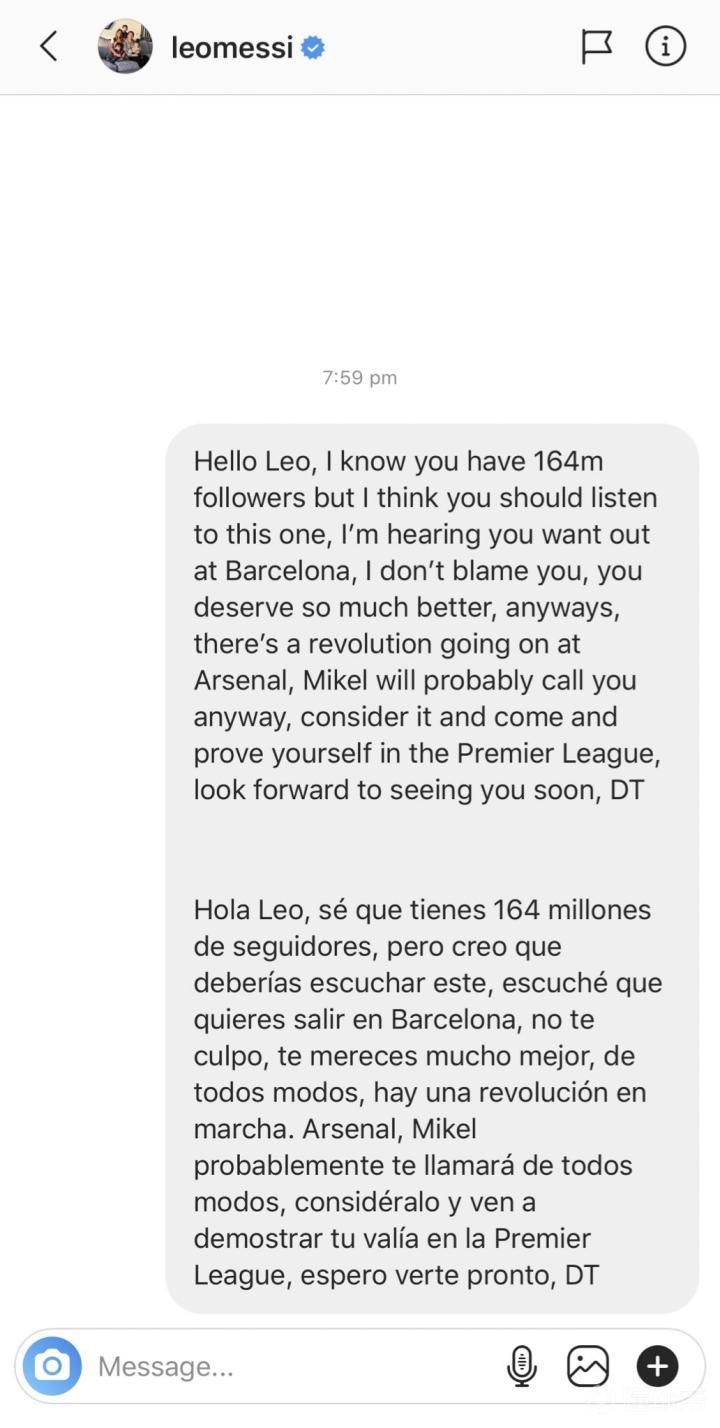Pick an image from the gallery
Image resolution: width=720 pixels, height=1428 pixels.
click(588, 1366)
